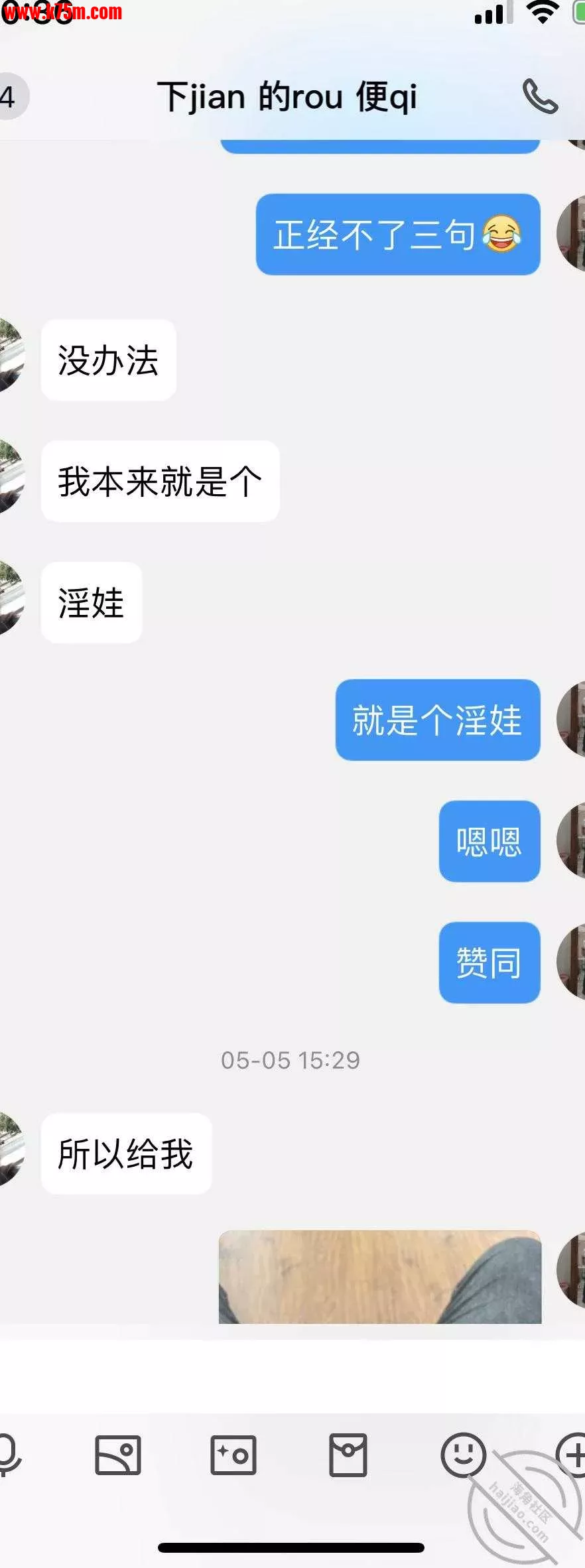The image size is (585, 1568).
Task: Open the sender avatar beside 没办法
Action: click(11, 359)
